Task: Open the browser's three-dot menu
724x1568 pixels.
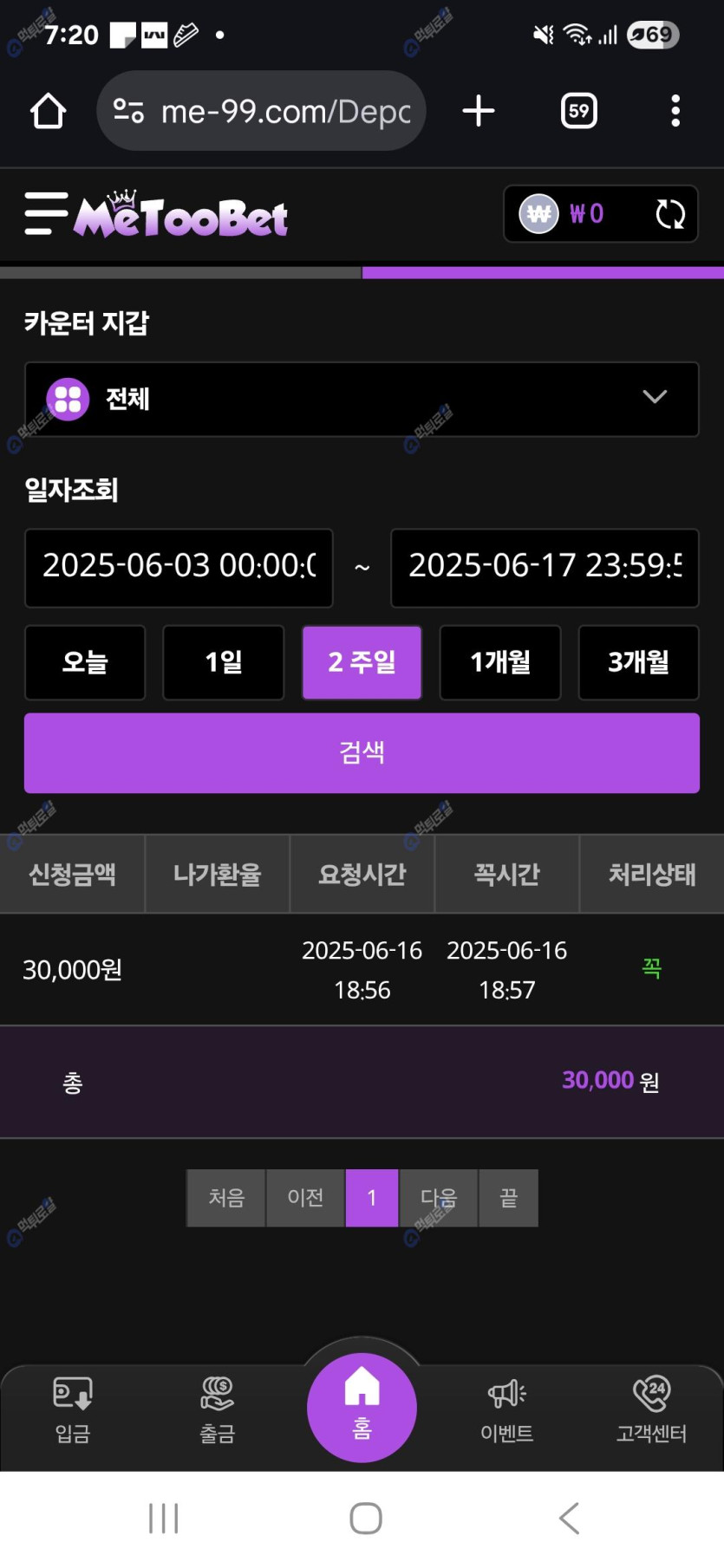Action: click(x=675, y=111)
